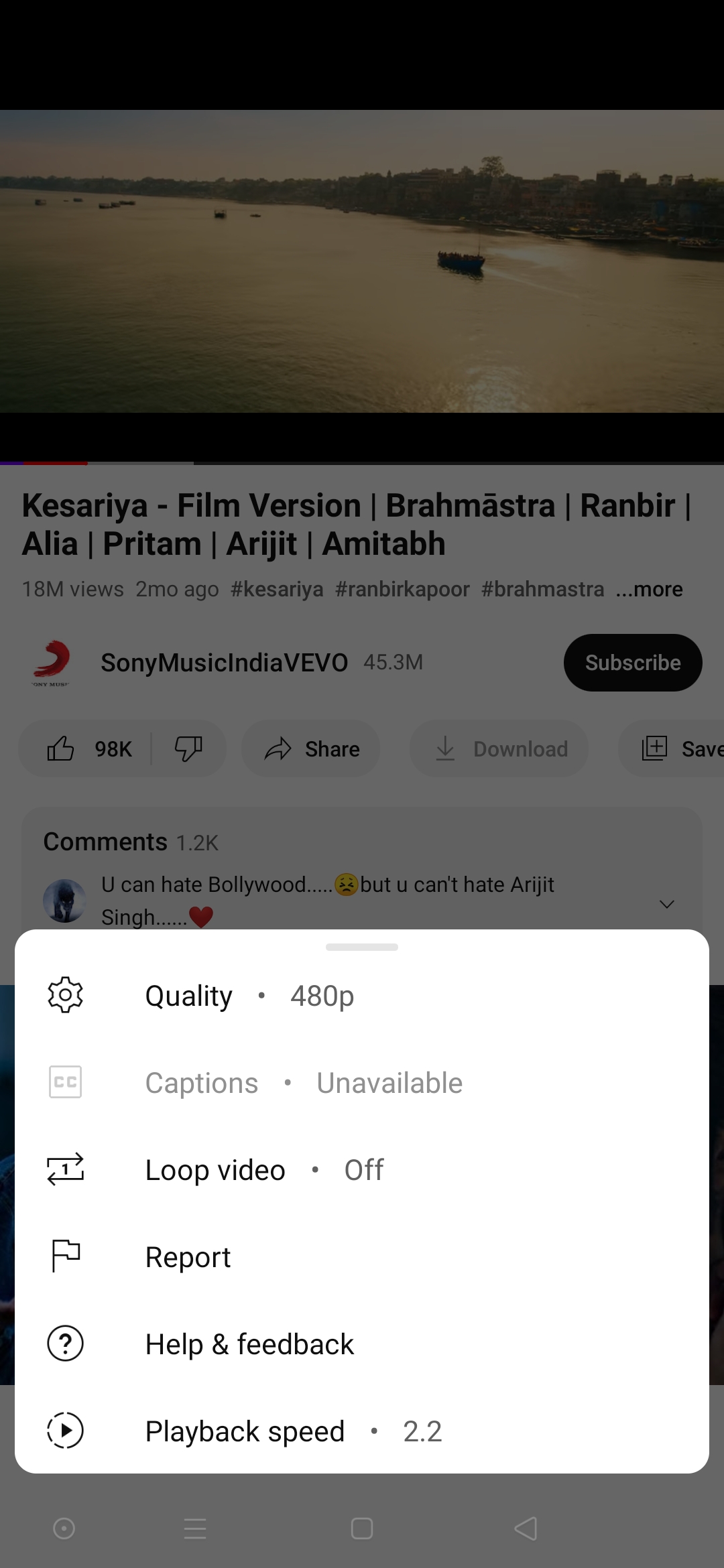
Task: Click the Report flag icon
Action: pyautogui.click(x=64, y=1256)
